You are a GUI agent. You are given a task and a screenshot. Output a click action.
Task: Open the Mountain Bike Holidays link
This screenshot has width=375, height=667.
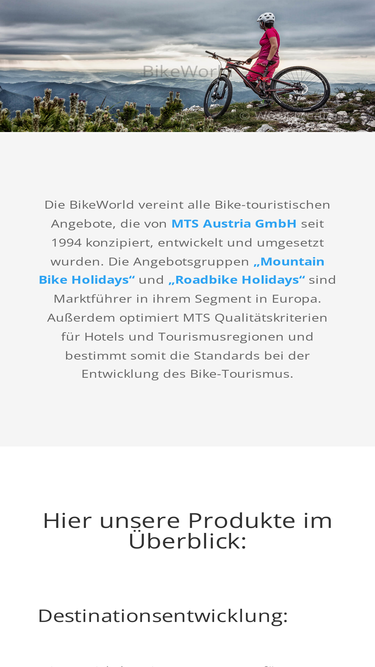87,280
